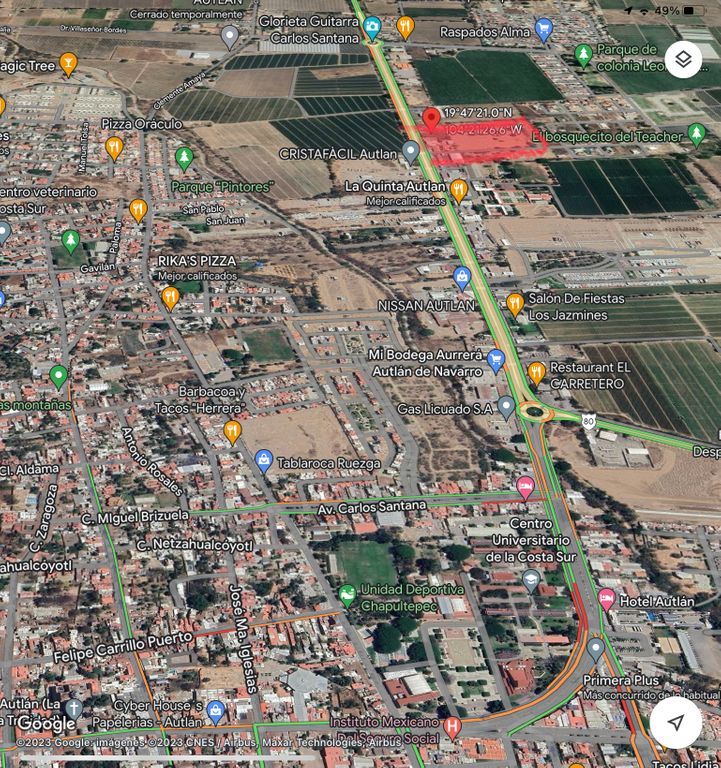Tap the Barbacoa y Tacos Herrera pin
This screenshot has height=768, width=721.
click(232, 432)
